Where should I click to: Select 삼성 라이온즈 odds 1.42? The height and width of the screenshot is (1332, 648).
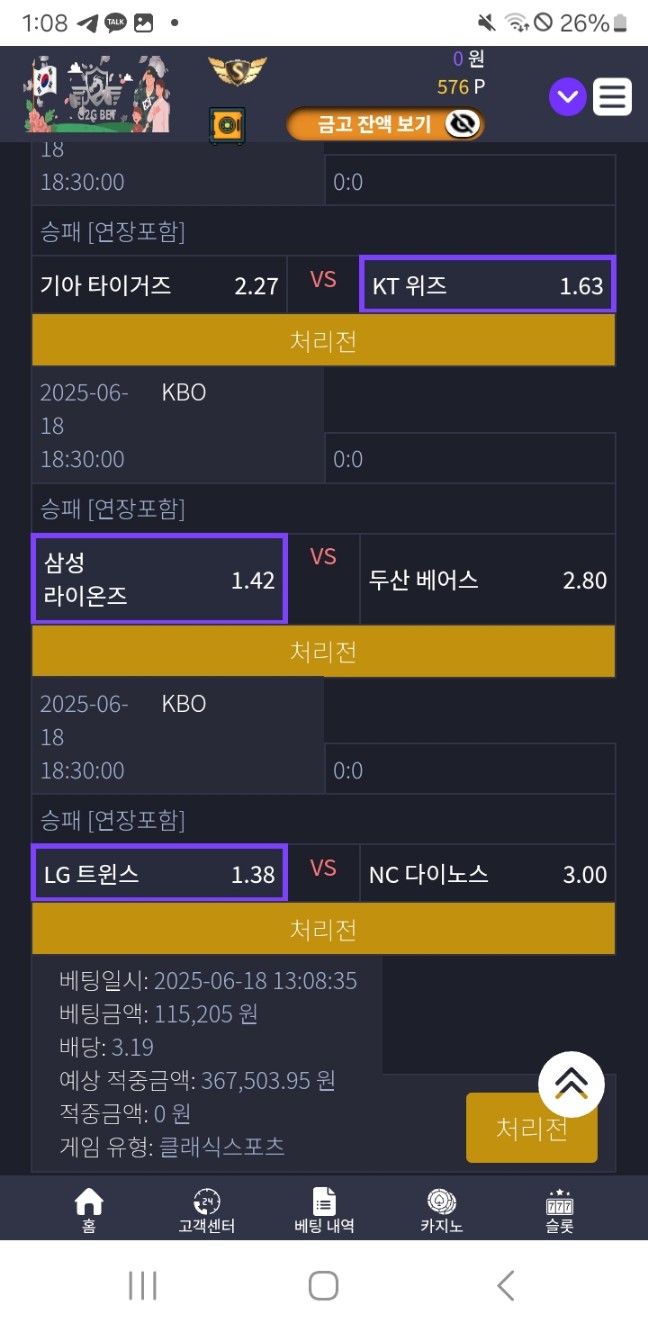tap(160, 579)
